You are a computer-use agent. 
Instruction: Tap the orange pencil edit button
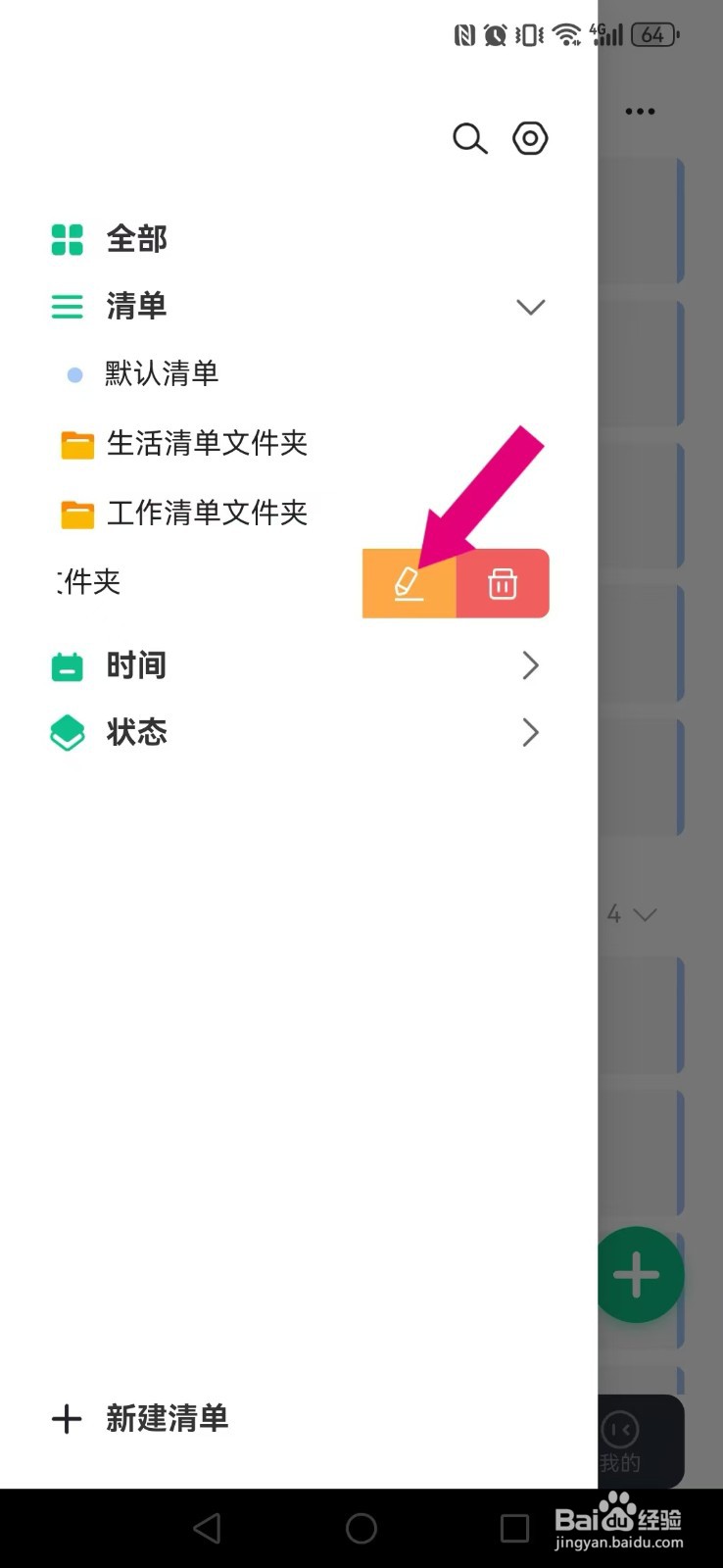(409, 583)
